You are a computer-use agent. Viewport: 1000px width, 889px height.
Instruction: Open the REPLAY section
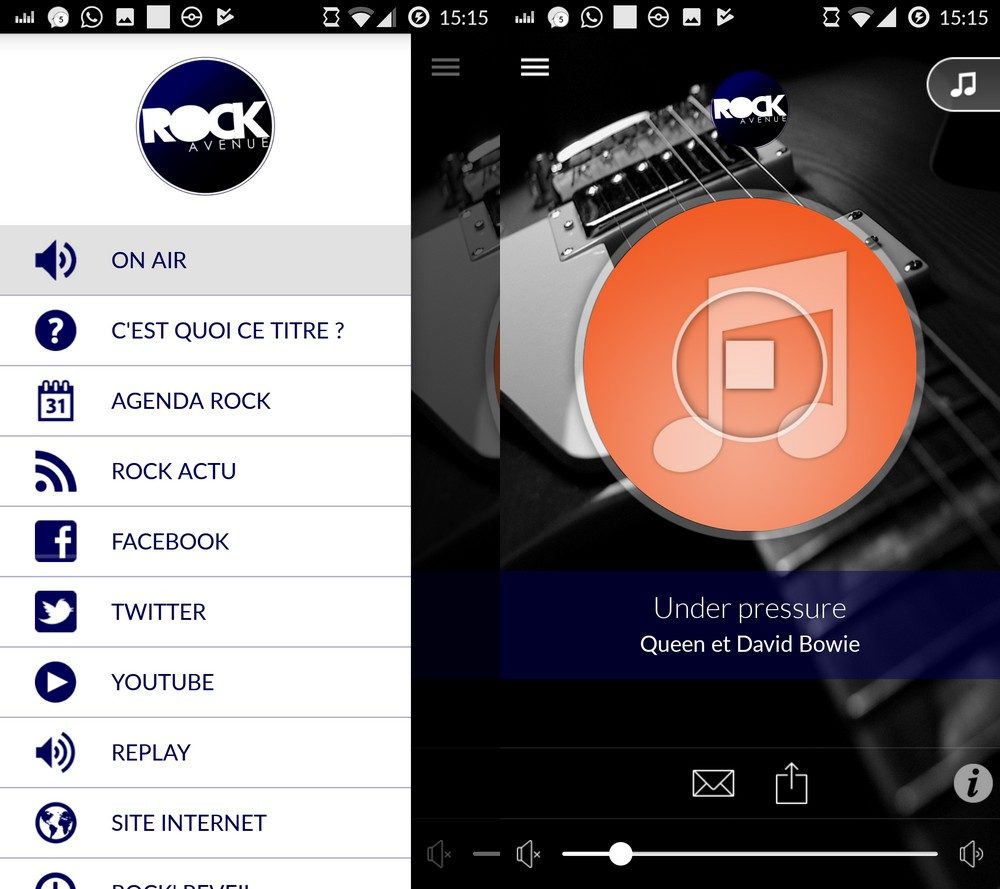pyautogui.click(x=205, y=752)
